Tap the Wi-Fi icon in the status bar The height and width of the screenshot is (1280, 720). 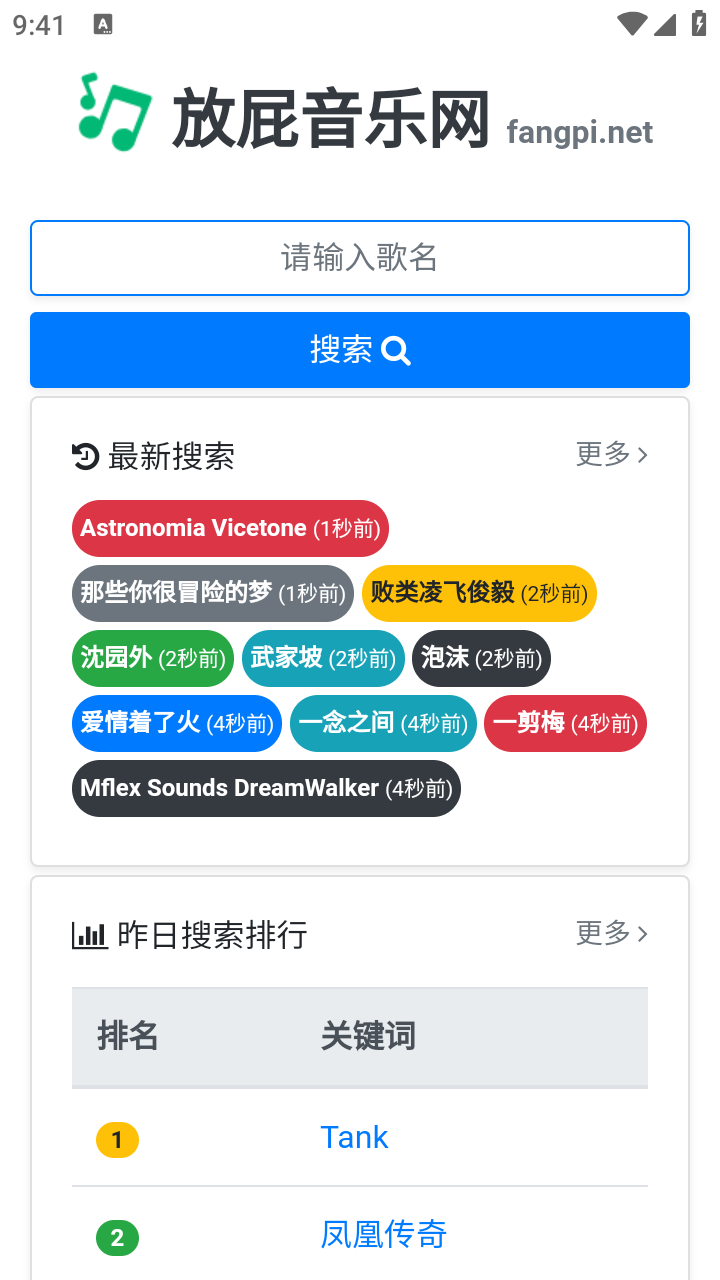tap(632, 24)
